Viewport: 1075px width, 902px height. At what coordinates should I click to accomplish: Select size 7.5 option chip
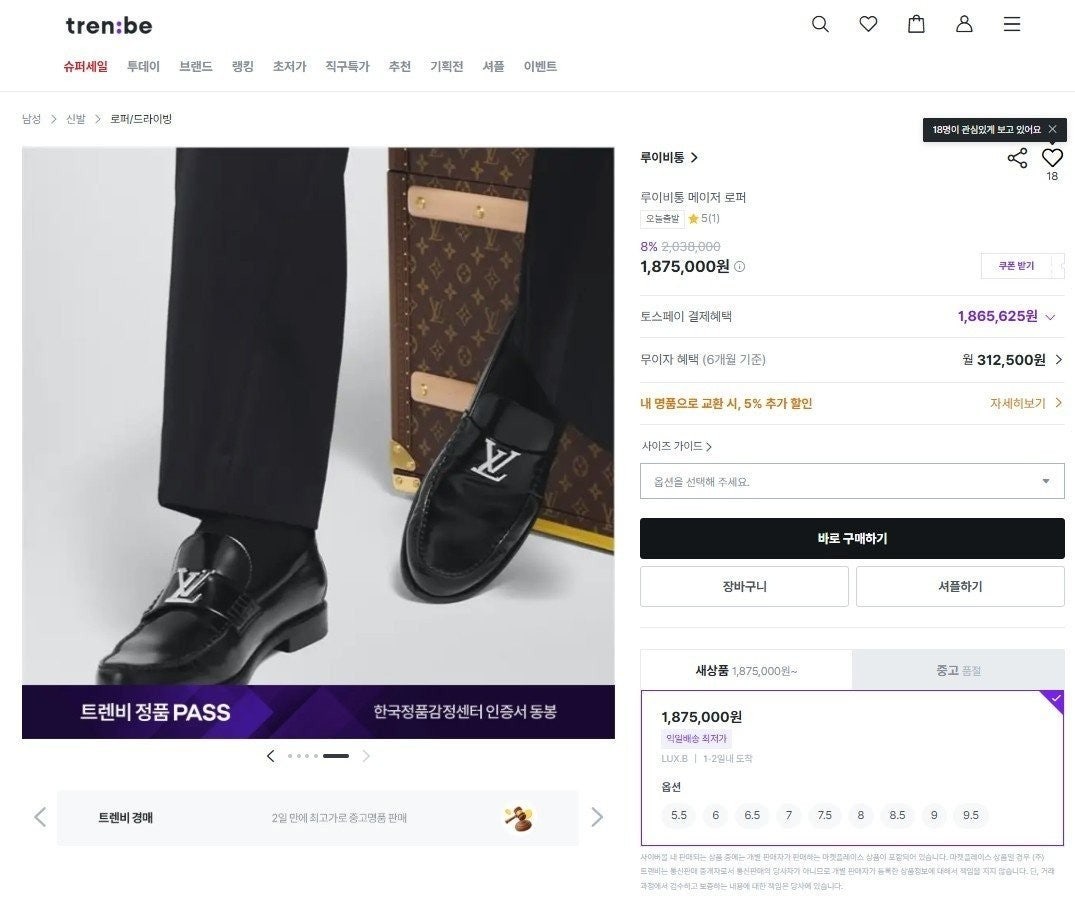824,816
